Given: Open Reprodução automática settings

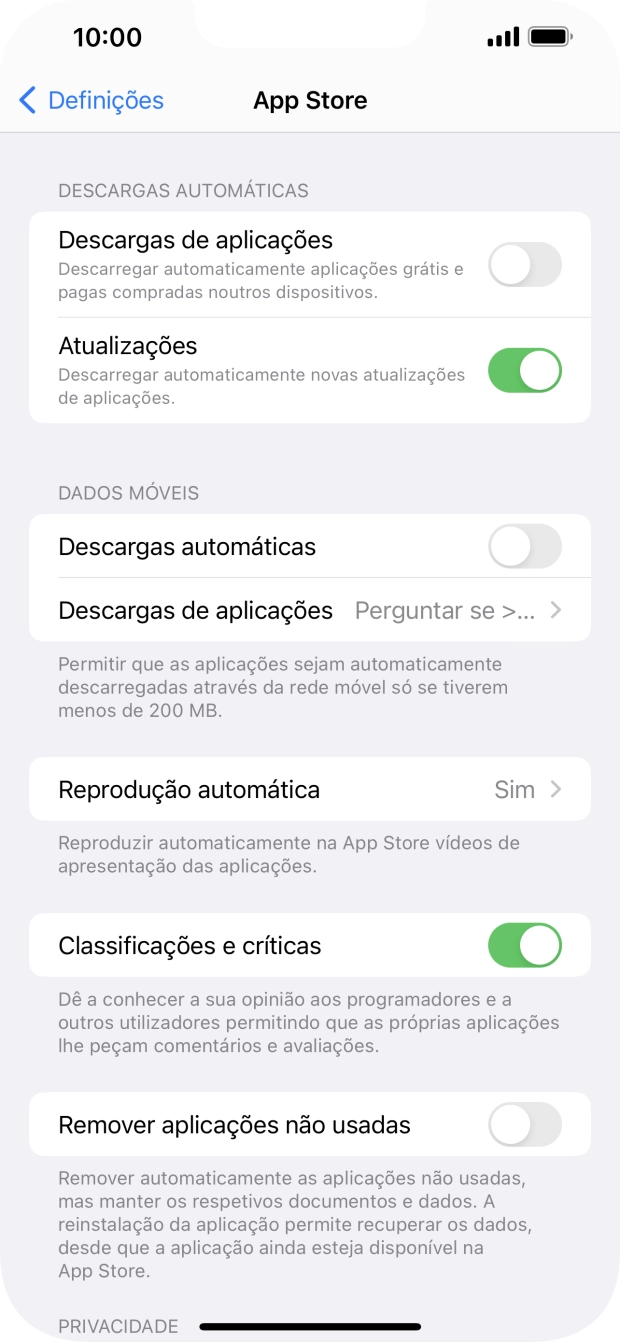Looking at the screenshot, I should (310, 790).
